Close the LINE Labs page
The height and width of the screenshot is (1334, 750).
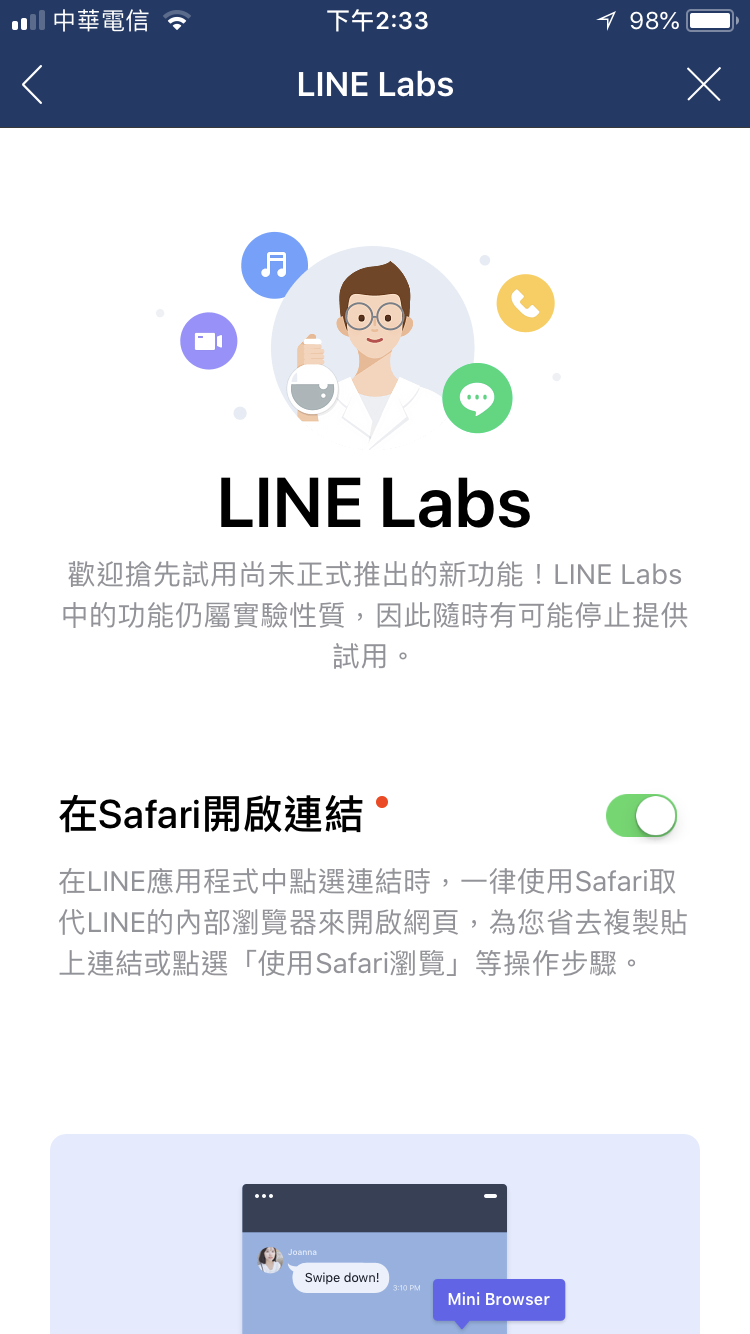[704, 85]
